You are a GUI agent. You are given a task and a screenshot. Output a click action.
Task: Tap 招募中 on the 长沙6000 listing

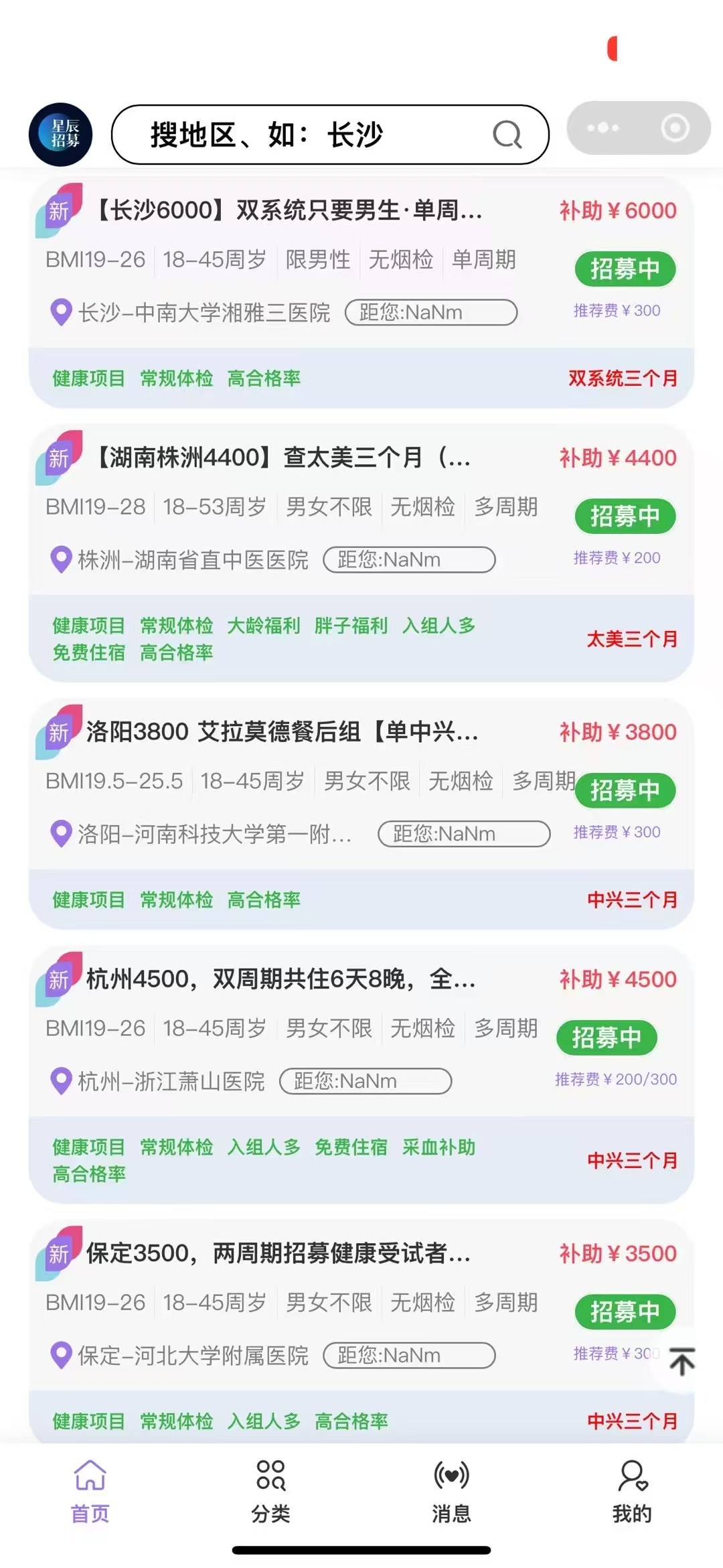pyautogui.click(x=625, y=269)
